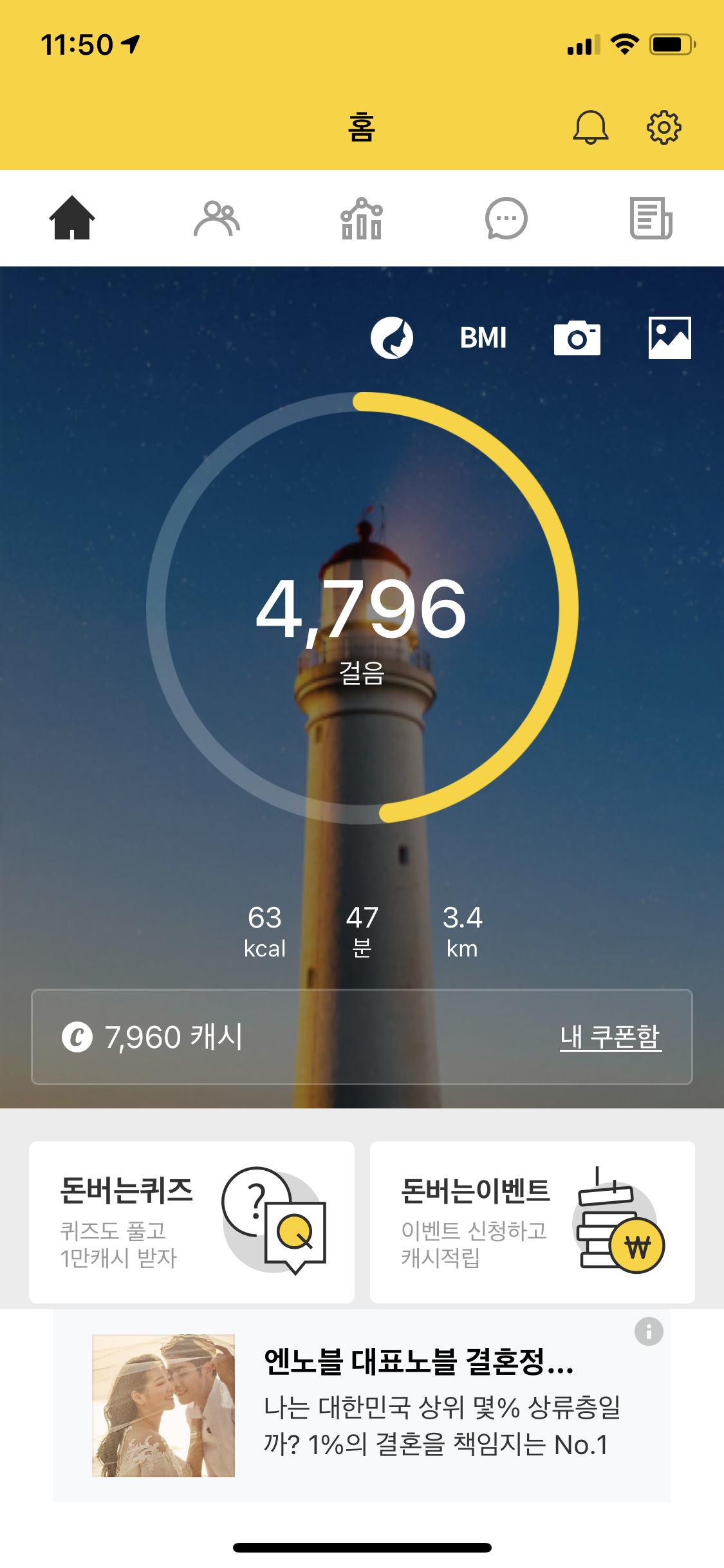Open the 엔노블 wedding ad banner
The width and height of the screenshot is (724, 1568).
(362, 1405)
